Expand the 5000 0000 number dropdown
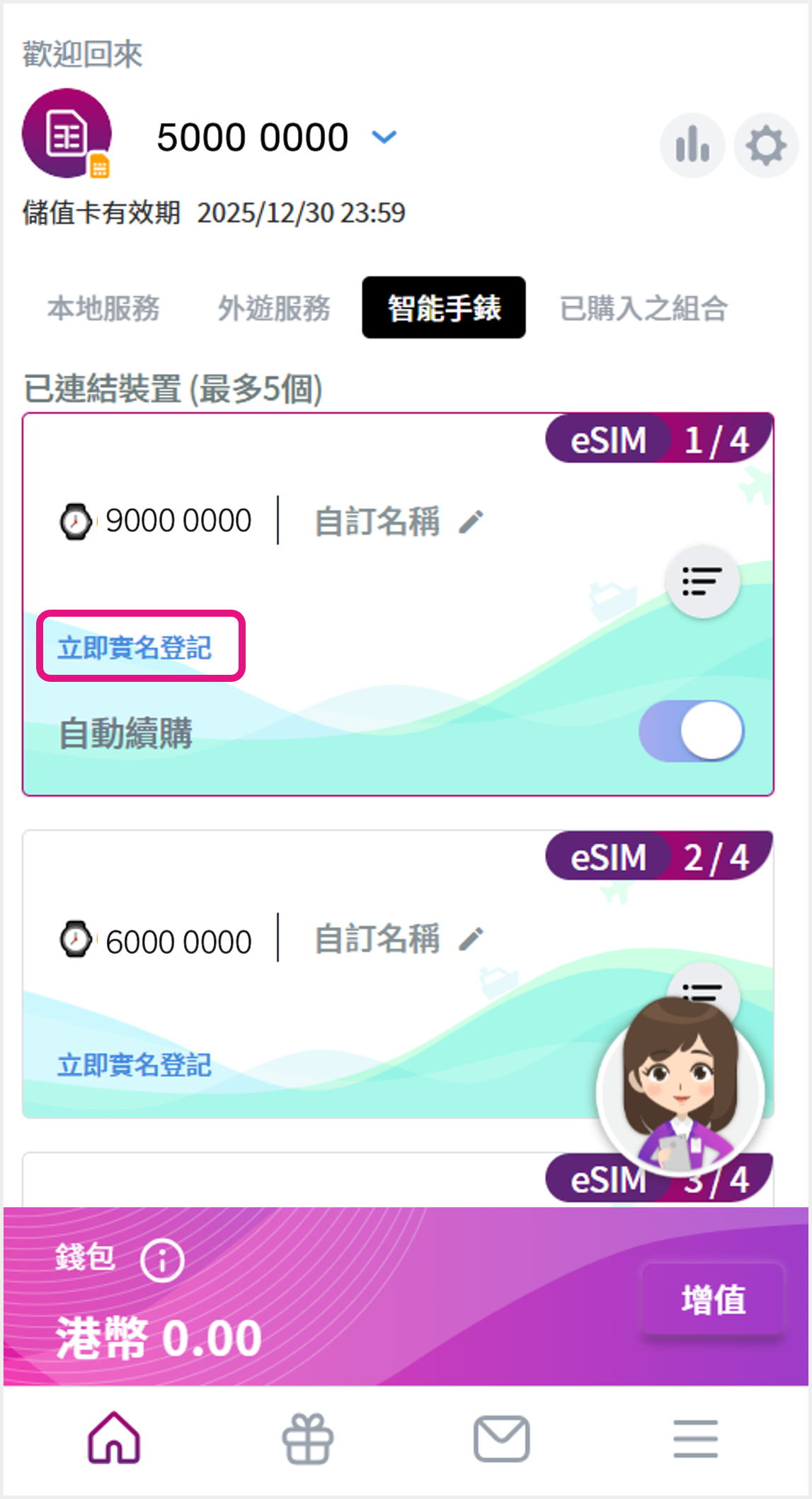 point(384,137)
